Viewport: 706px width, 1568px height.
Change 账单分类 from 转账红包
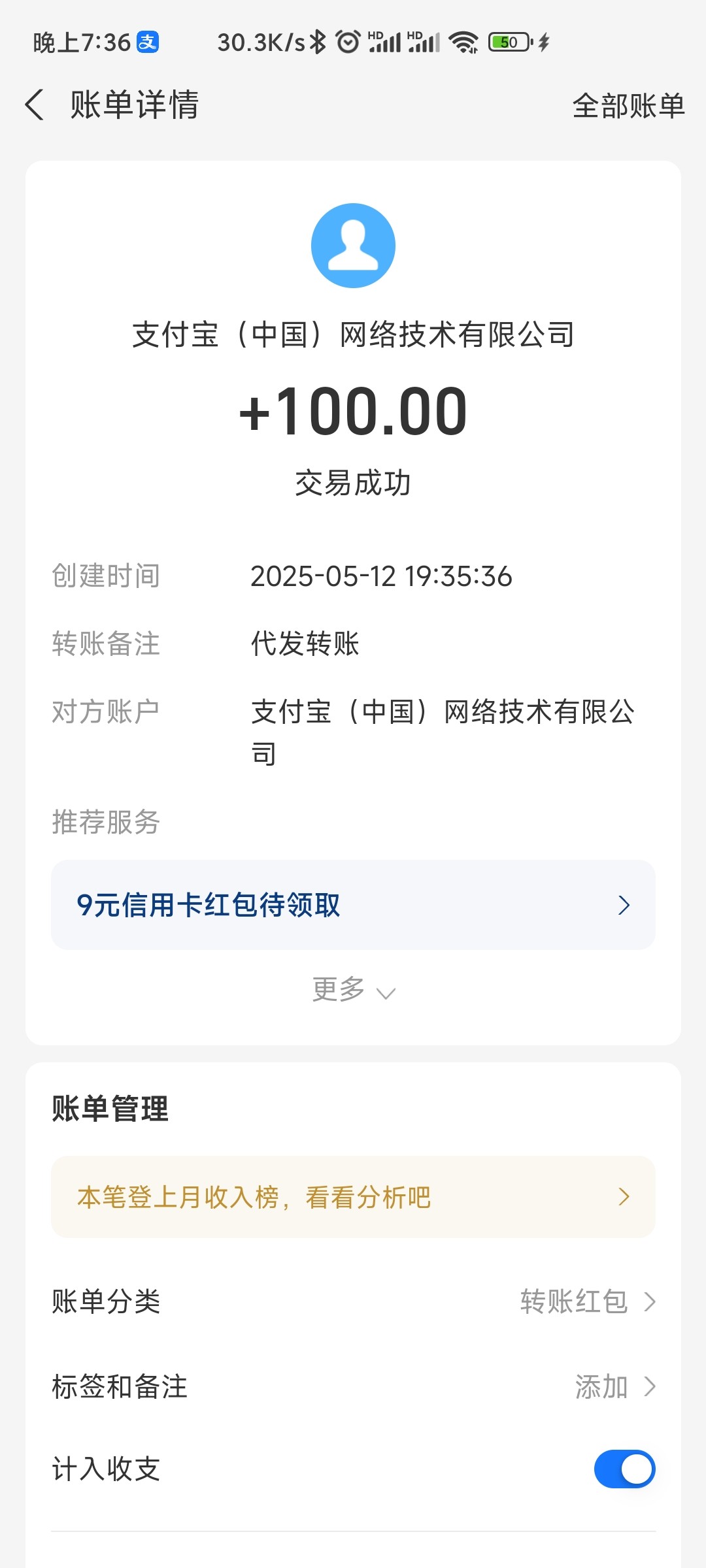point(353,1301)
